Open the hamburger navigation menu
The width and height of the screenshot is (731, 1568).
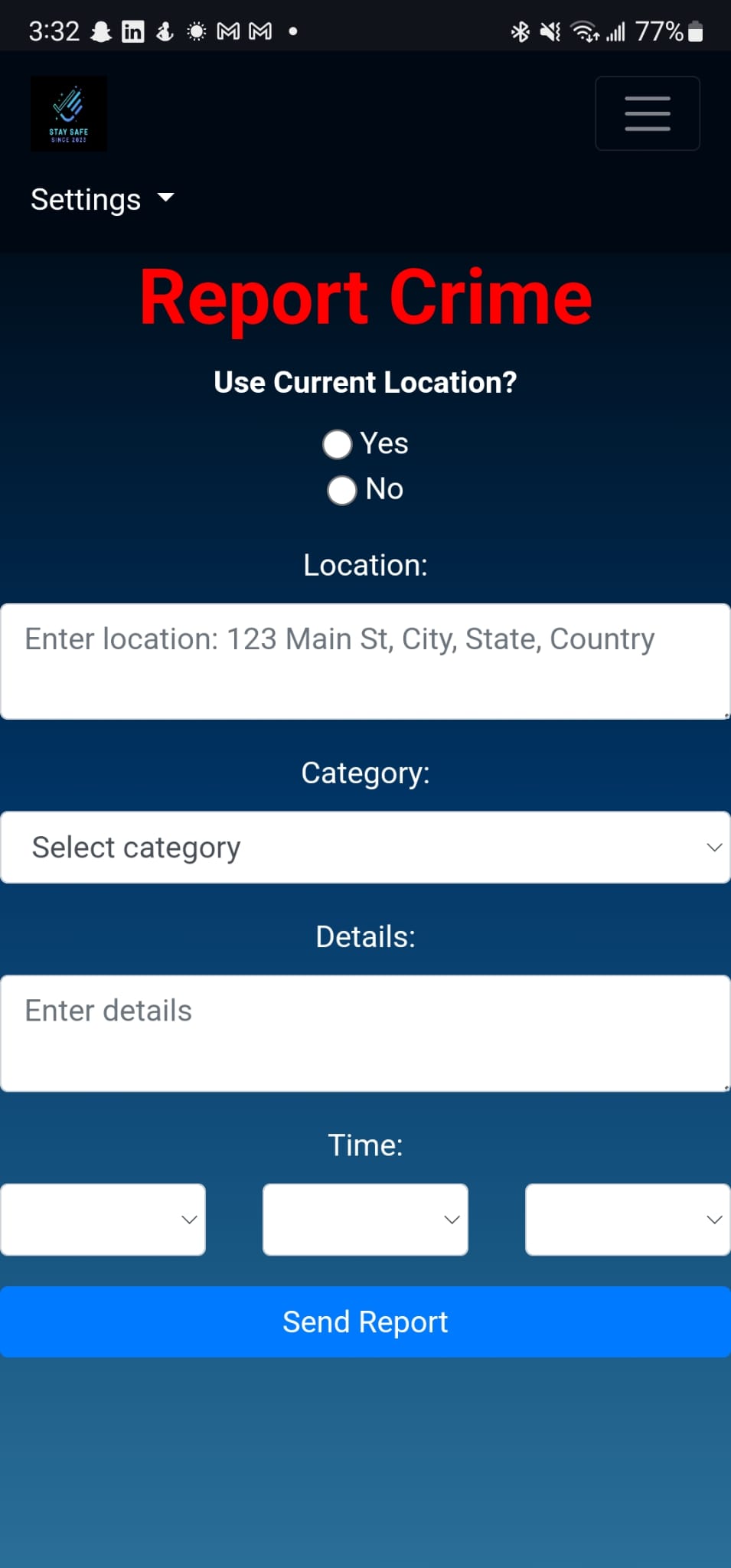(x=647, y=113)
